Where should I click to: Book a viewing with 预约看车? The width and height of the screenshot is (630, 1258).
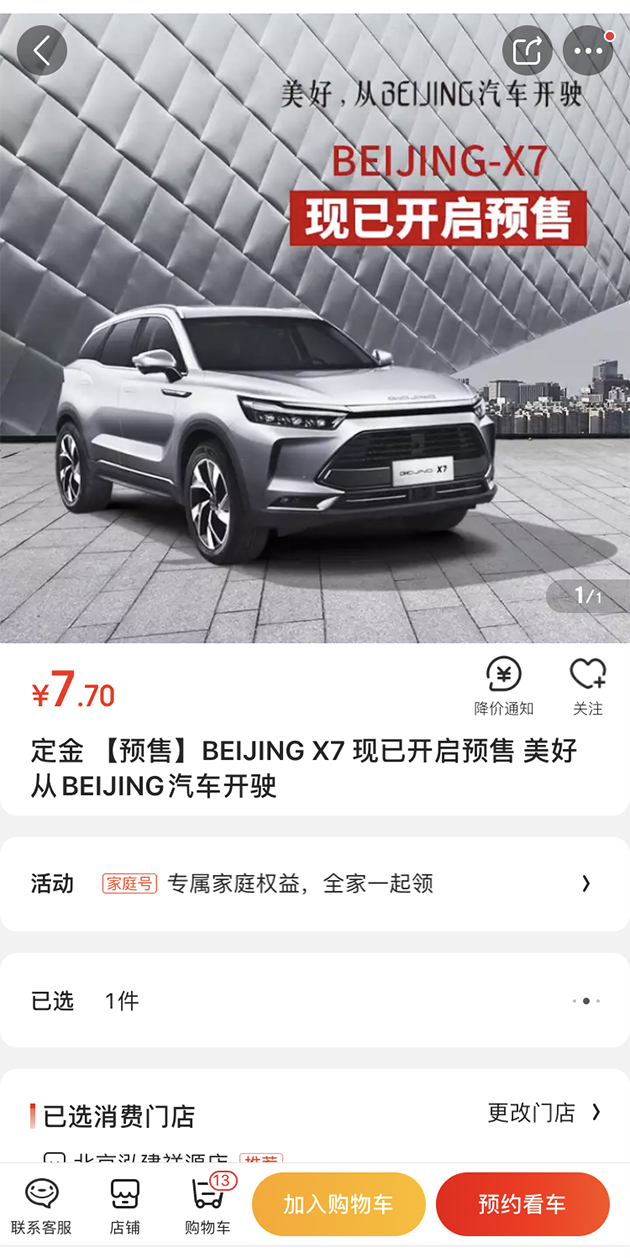(522, 1204)
